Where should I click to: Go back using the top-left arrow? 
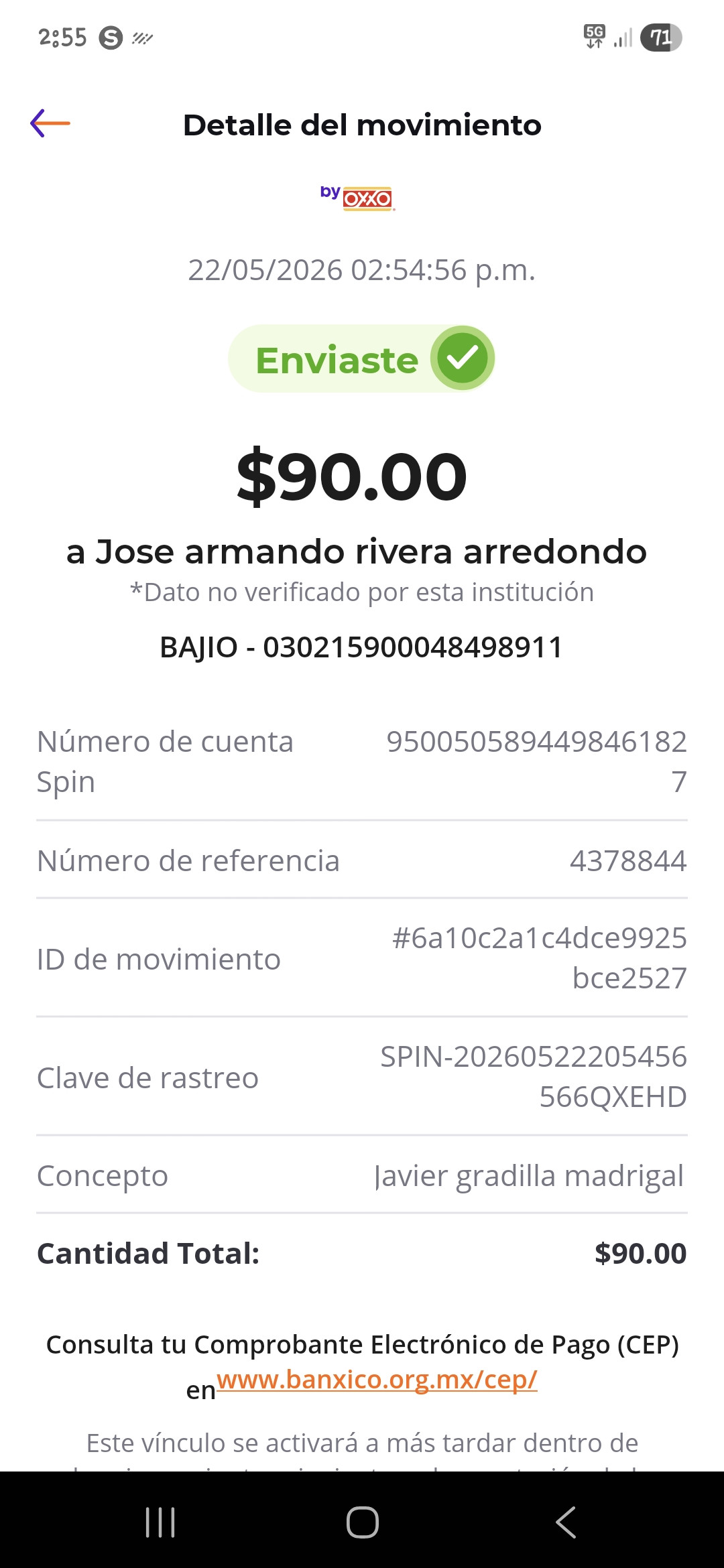tap(50, 123)
